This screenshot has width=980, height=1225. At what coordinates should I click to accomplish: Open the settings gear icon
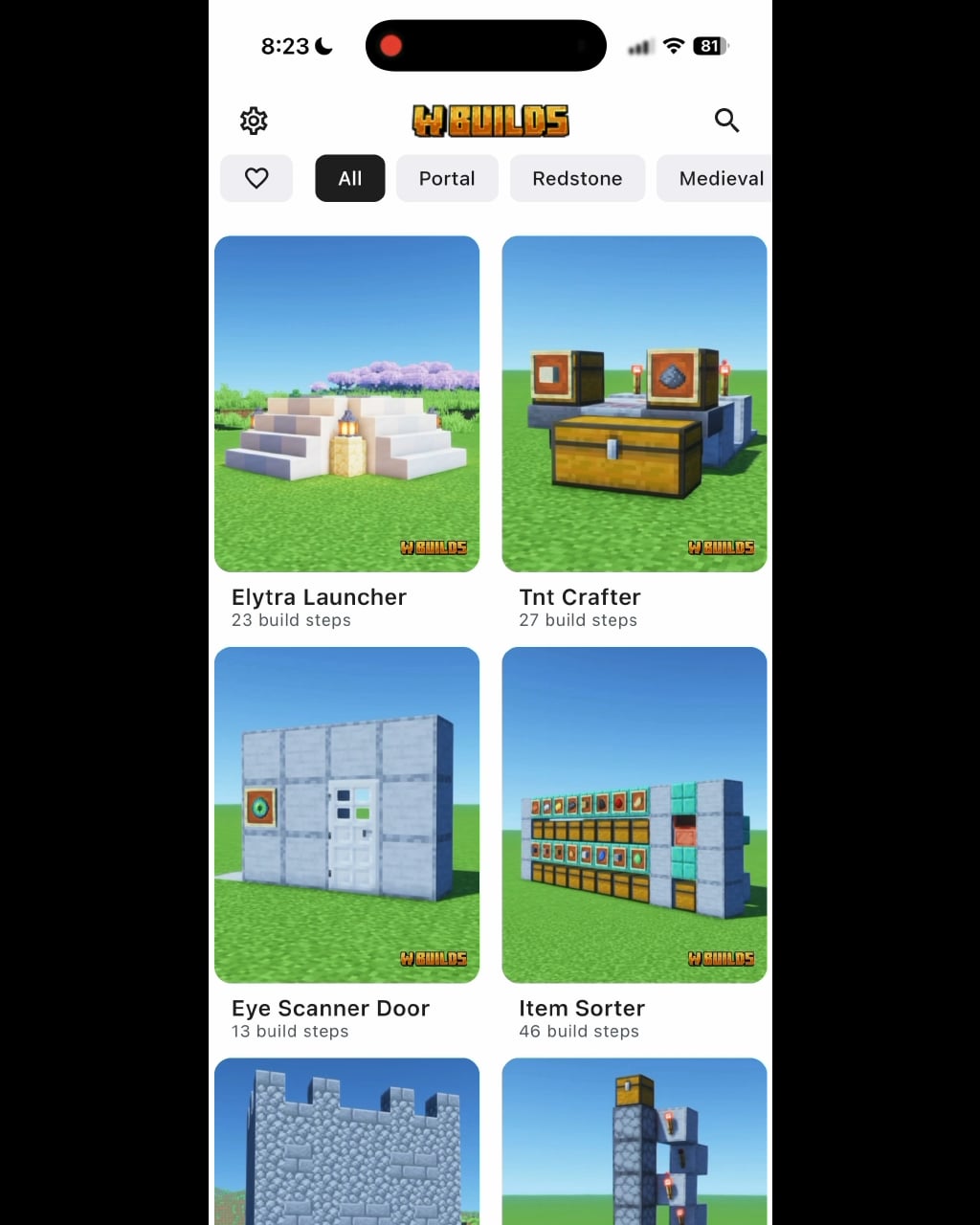pos(254,121)
